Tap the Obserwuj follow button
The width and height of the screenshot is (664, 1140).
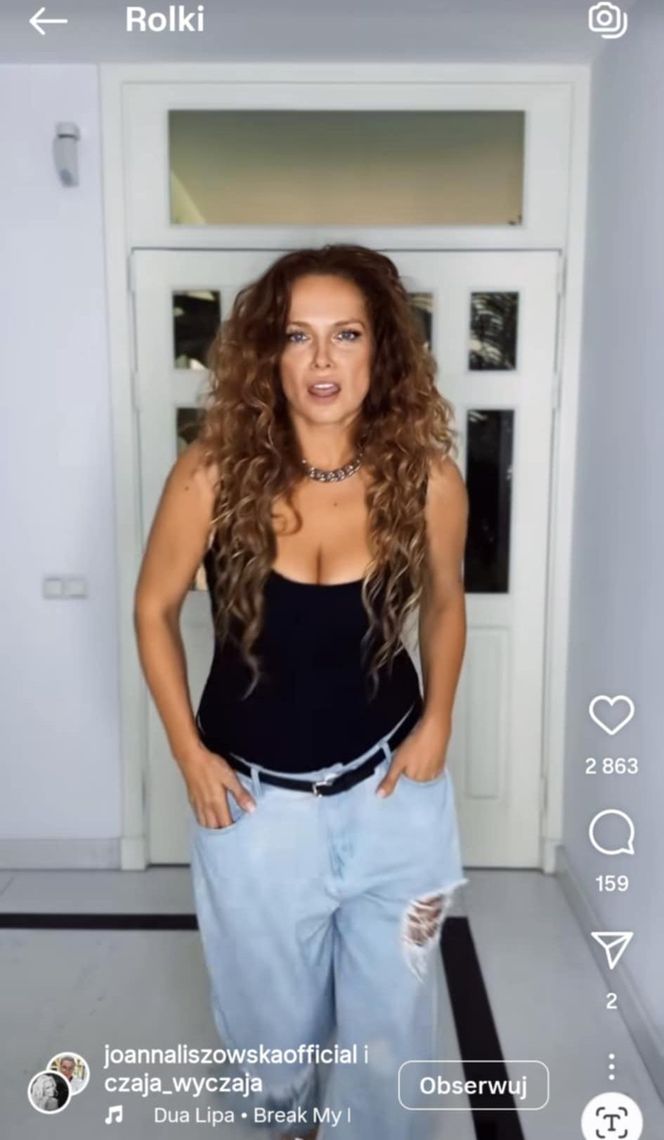[473, 1085]
